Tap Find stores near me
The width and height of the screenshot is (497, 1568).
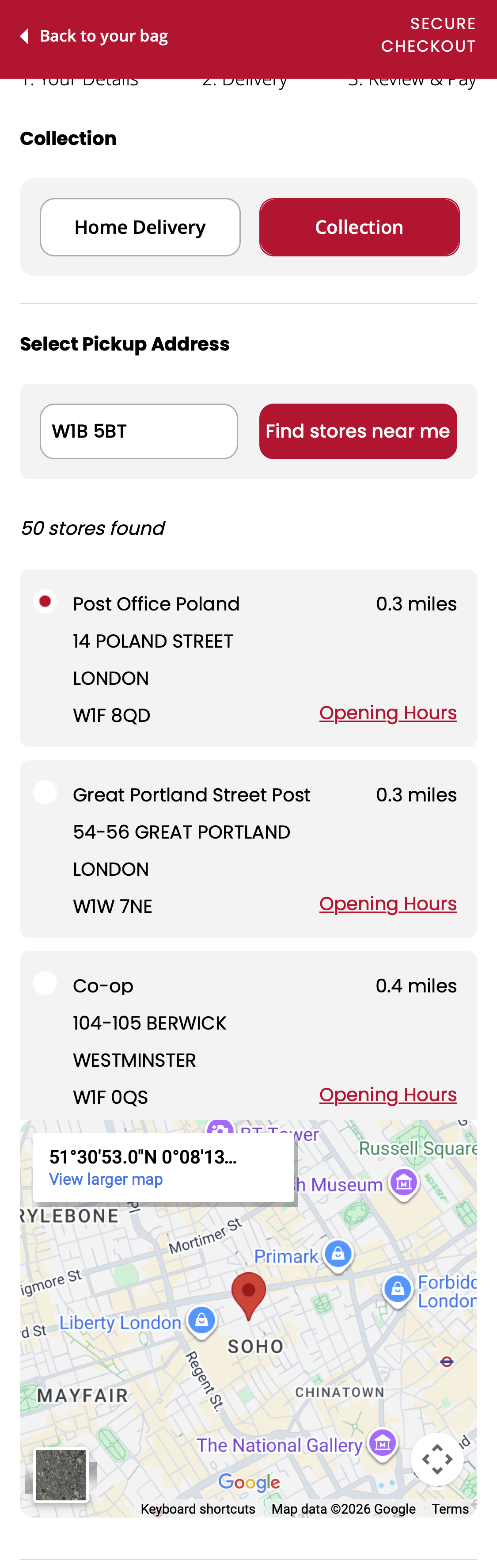358,431
